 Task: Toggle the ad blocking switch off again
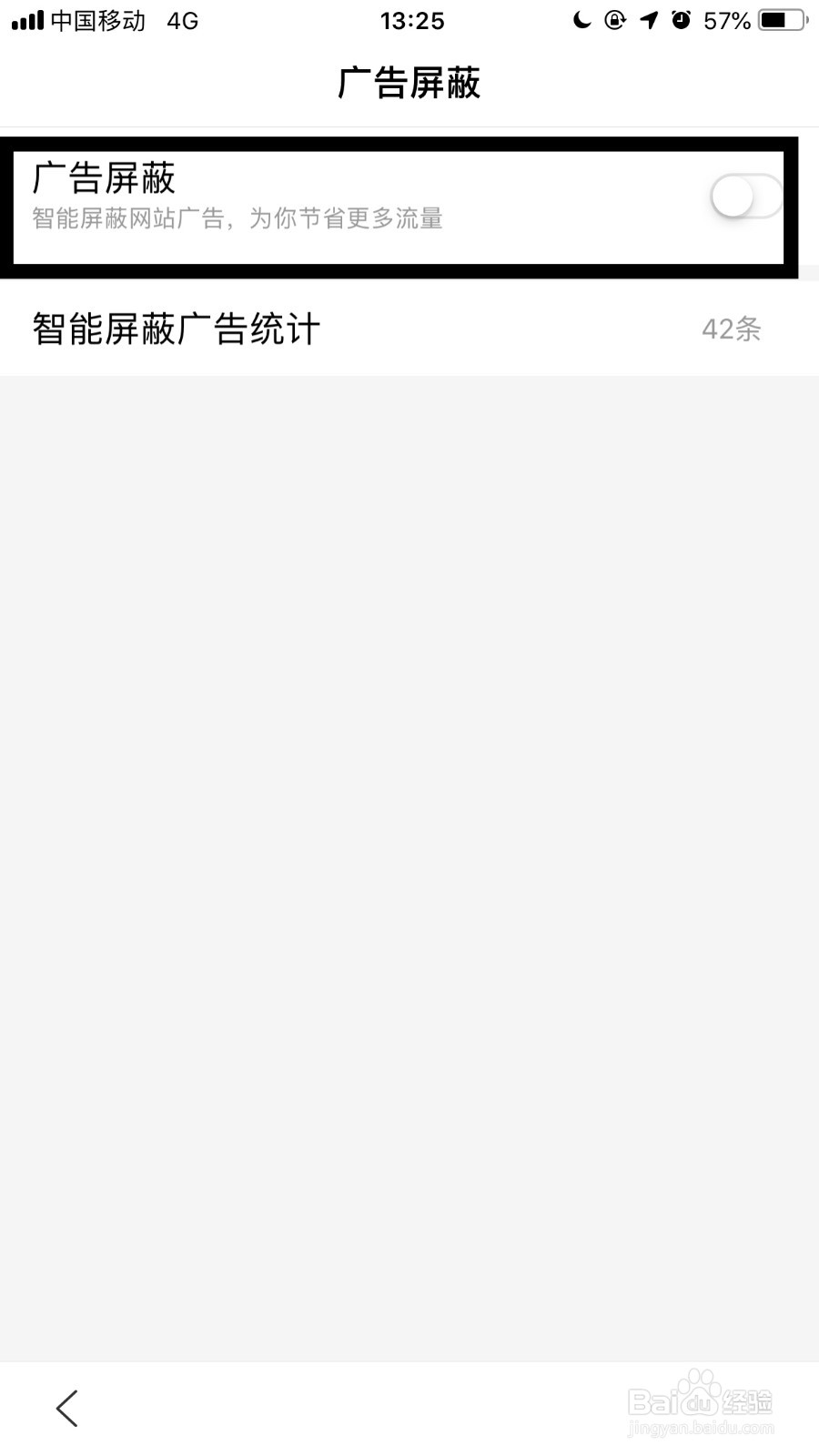tap(745, 195)
